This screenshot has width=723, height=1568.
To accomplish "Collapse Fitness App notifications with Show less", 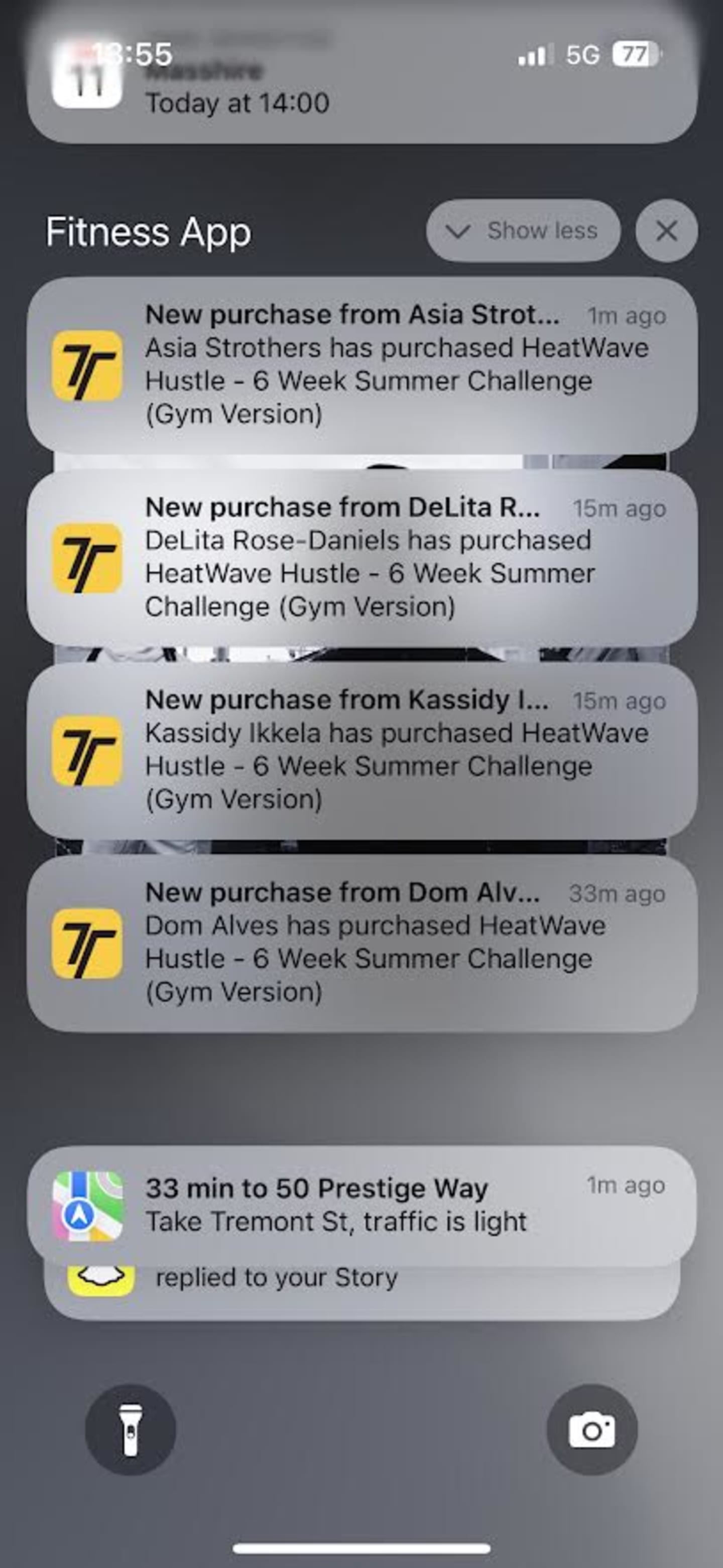I will coord(523,231).
